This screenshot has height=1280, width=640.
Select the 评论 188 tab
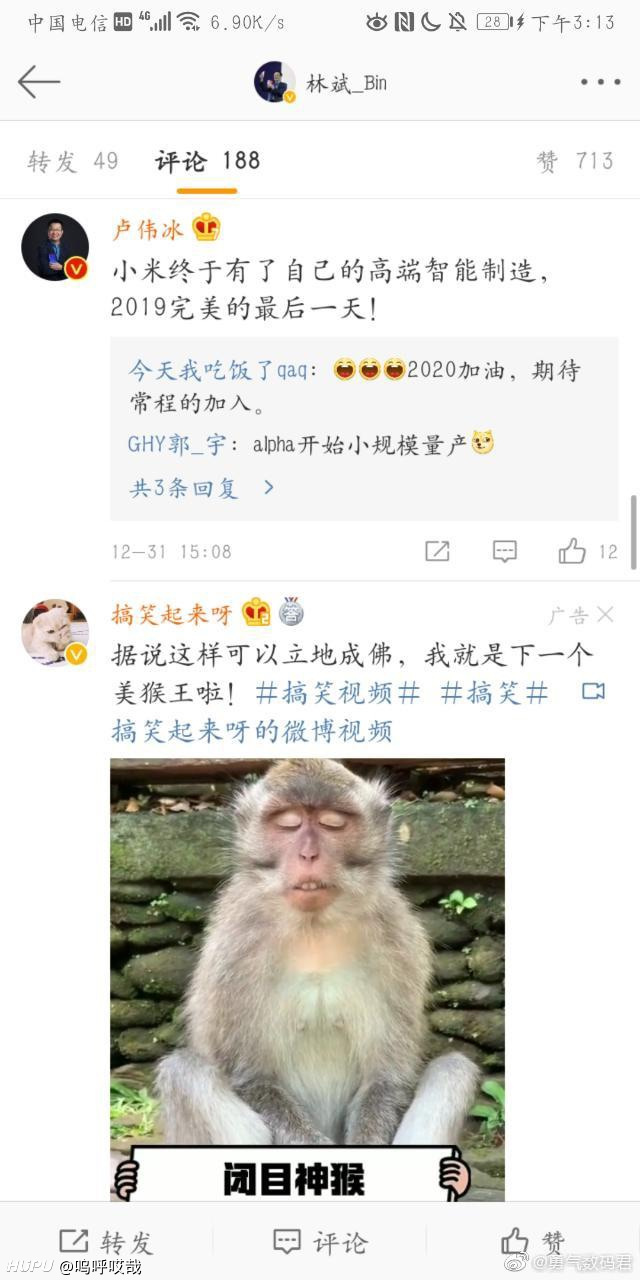[208, 161]
